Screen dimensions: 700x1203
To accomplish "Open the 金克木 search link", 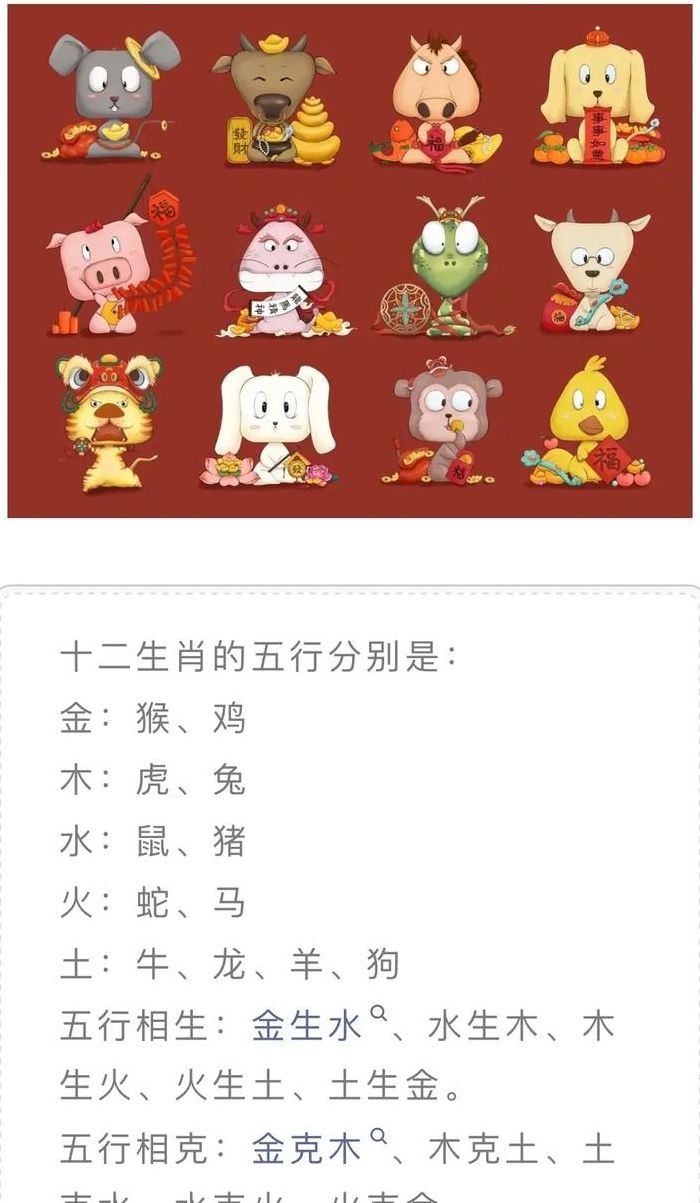I will [x=318, y=1149].
